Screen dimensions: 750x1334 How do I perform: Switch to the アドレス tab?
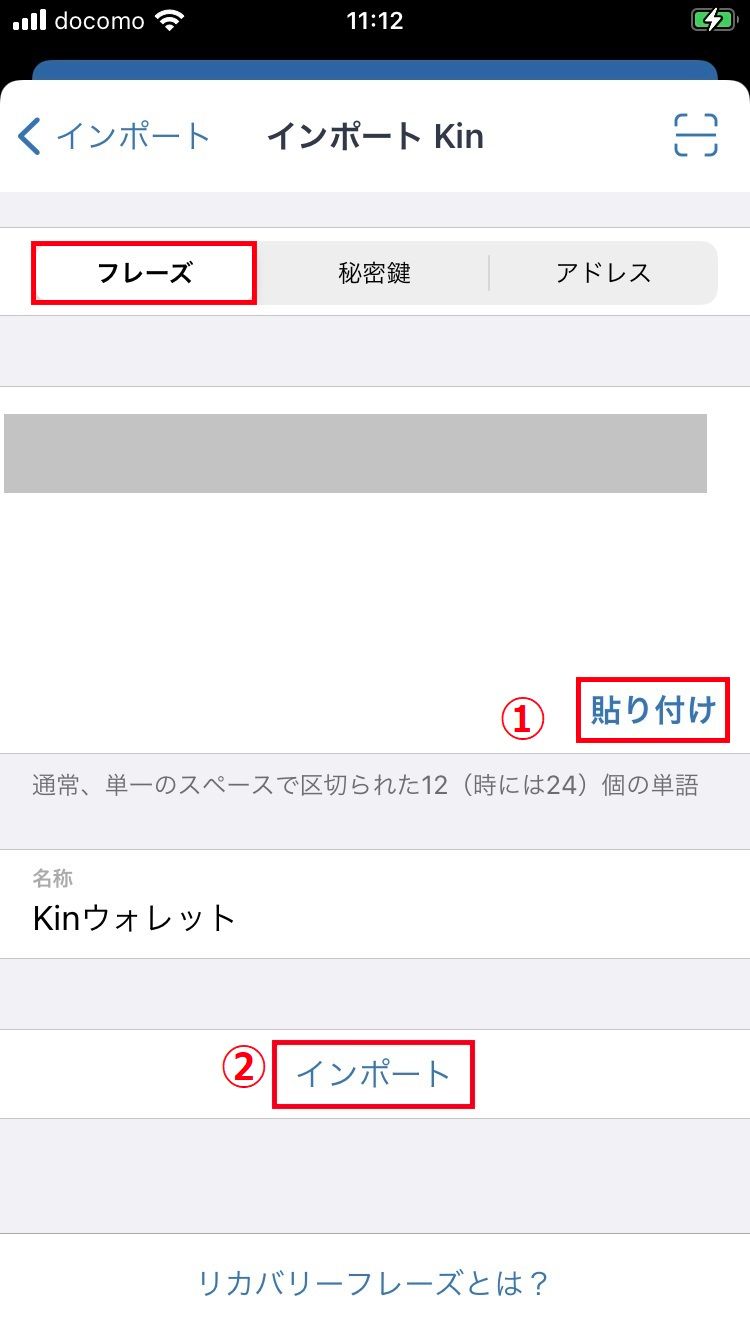tap(603, 273)
